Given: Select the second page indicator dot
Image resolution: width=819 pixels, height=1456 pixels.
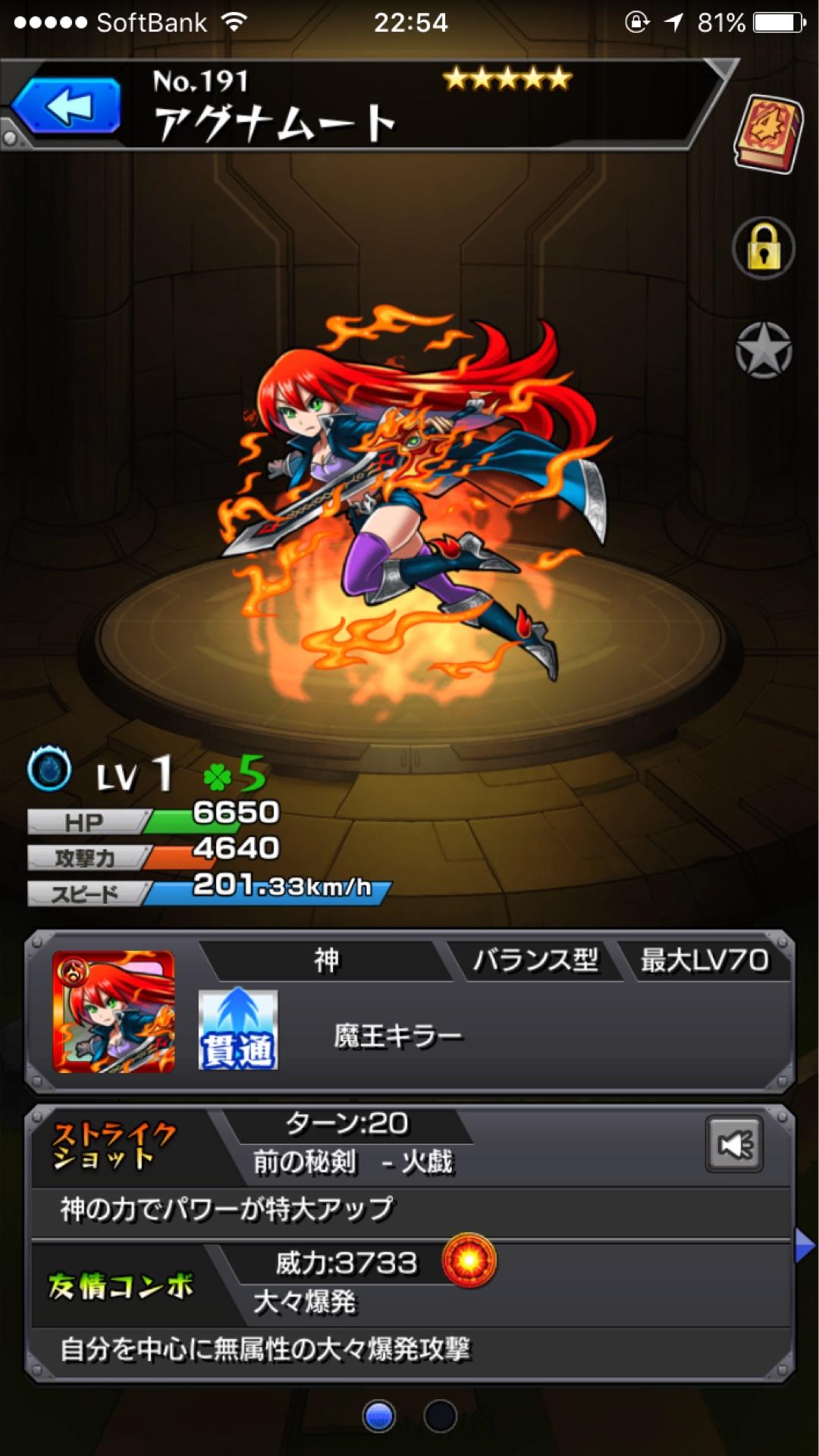Looking at the screenshot, I should click(x=440, y=1416).
